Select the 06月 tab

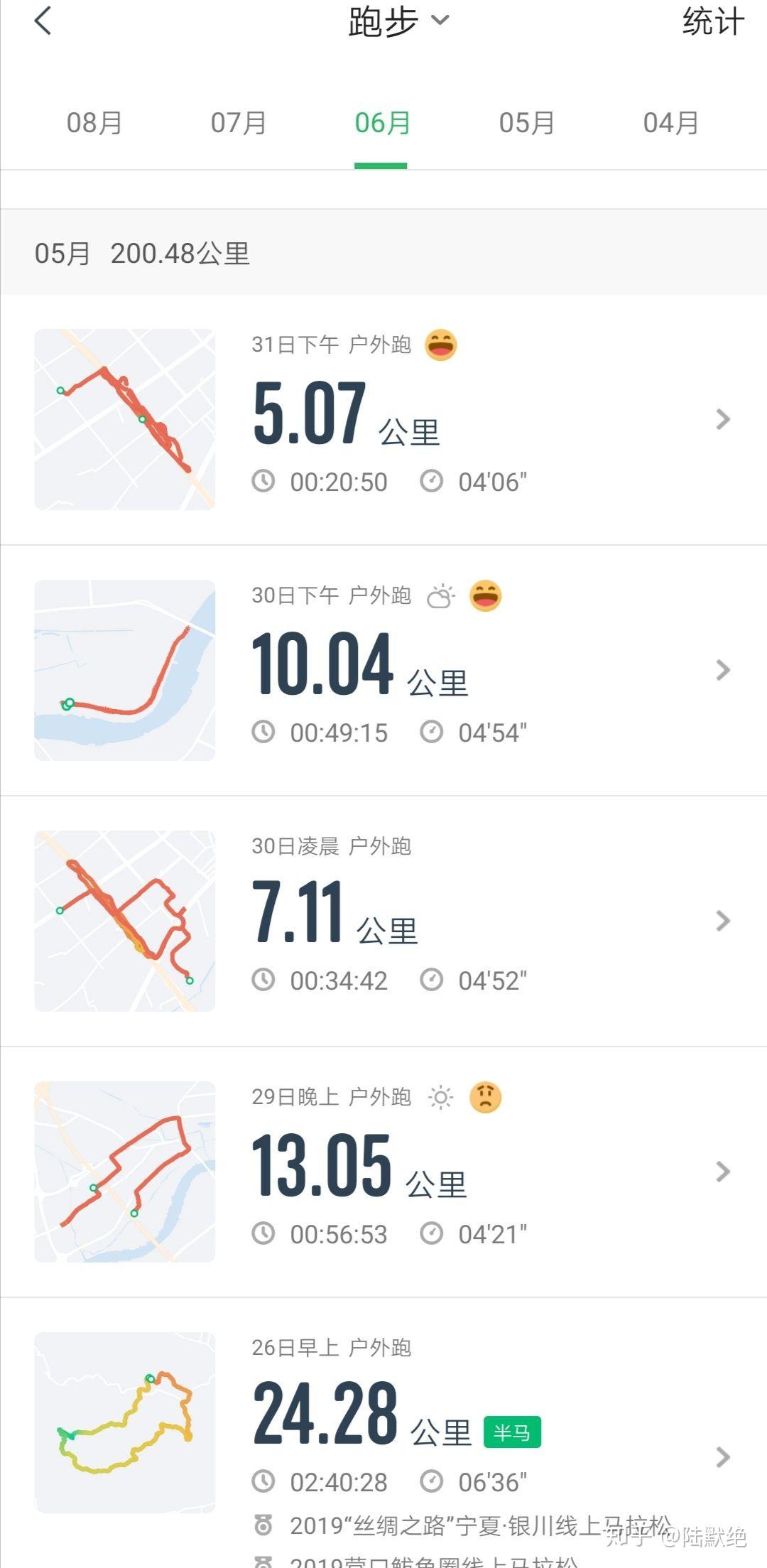pyautogui.click(x=382, y=123)
